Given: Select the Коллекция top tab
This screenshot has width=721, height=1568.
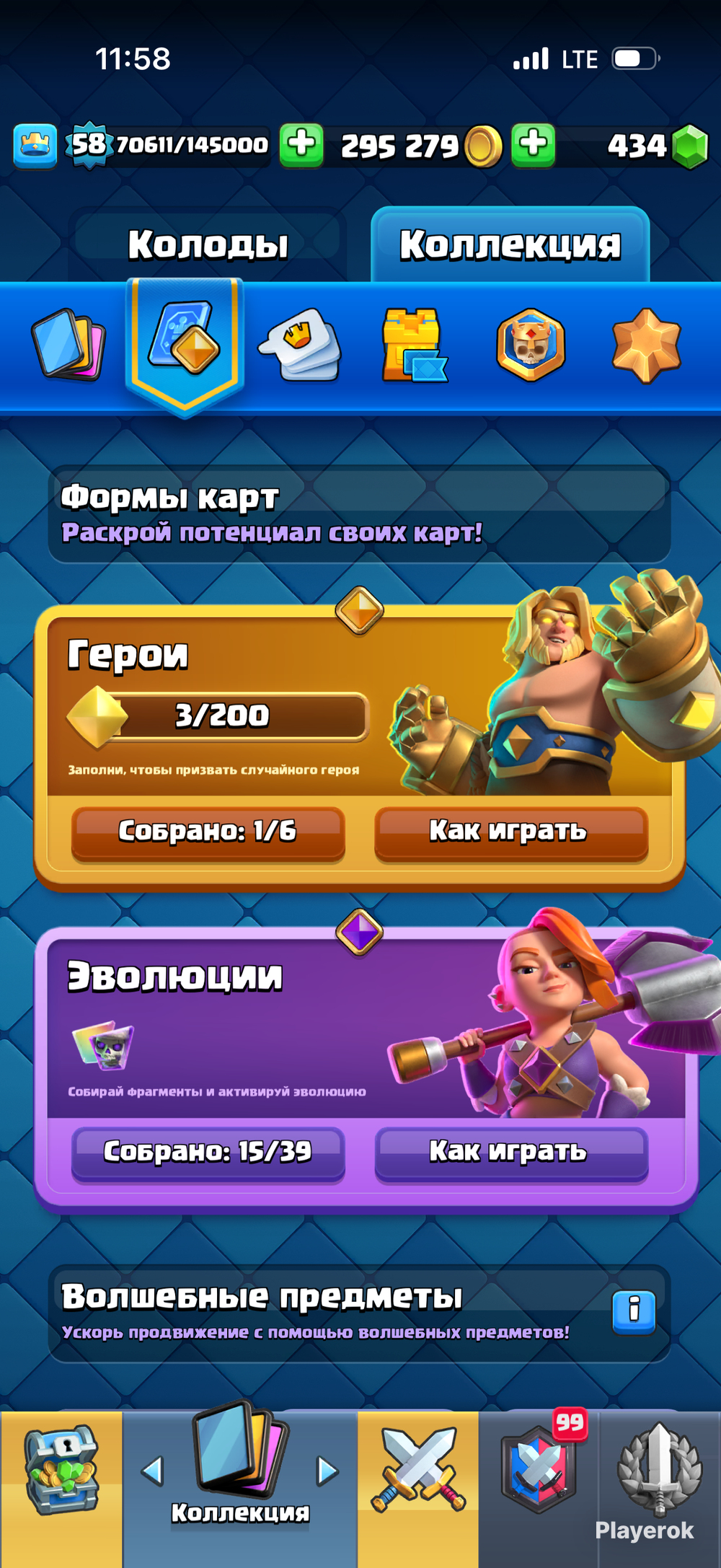Looking at the screenshot, I should (x=510, y=244).
